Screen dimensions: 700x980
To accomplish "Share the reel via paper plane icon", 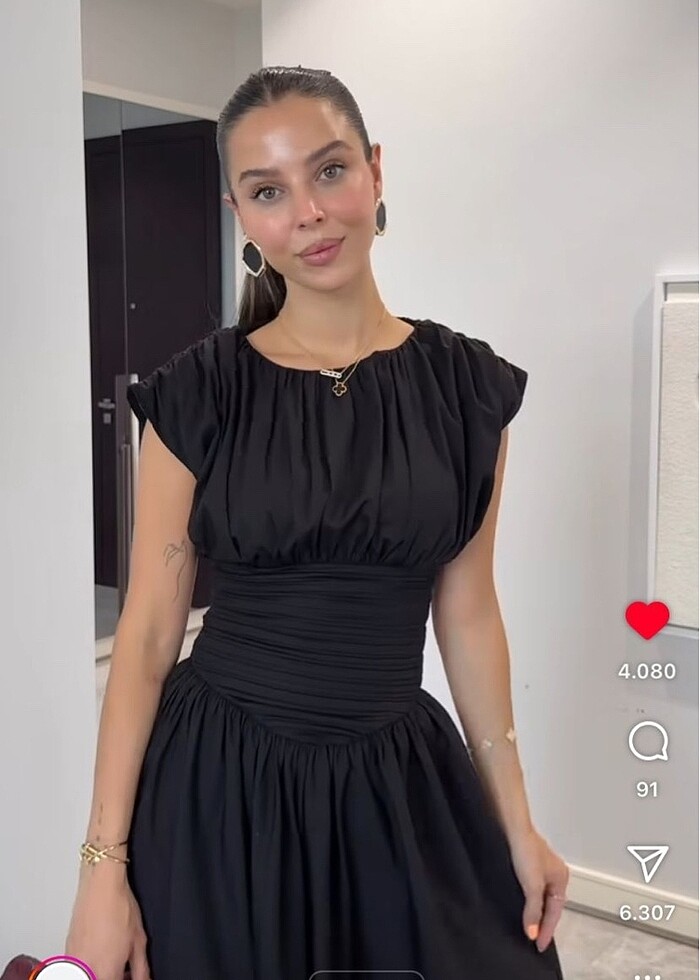I will 647,863.
